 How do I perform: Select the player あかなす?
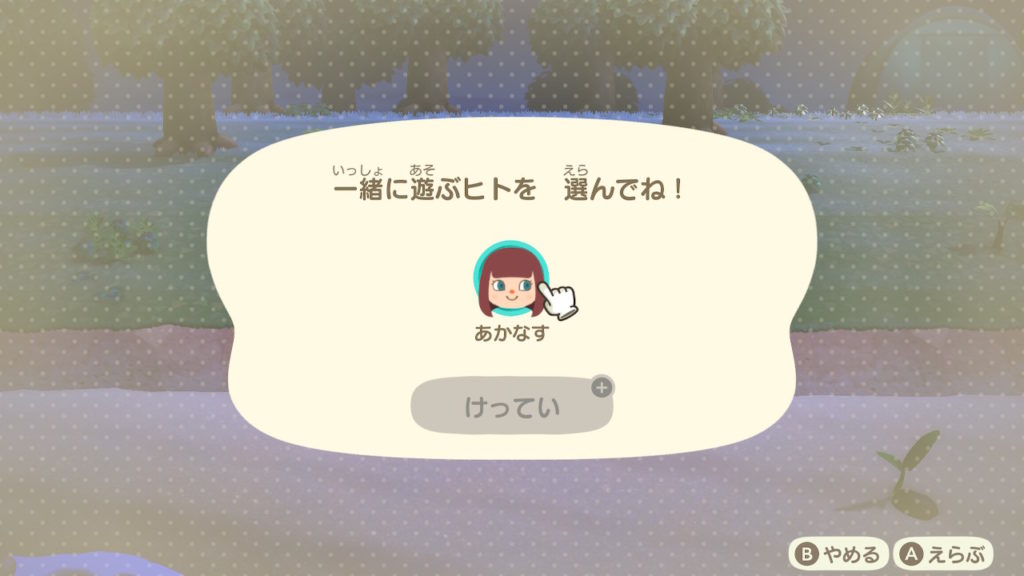(511, 282)
